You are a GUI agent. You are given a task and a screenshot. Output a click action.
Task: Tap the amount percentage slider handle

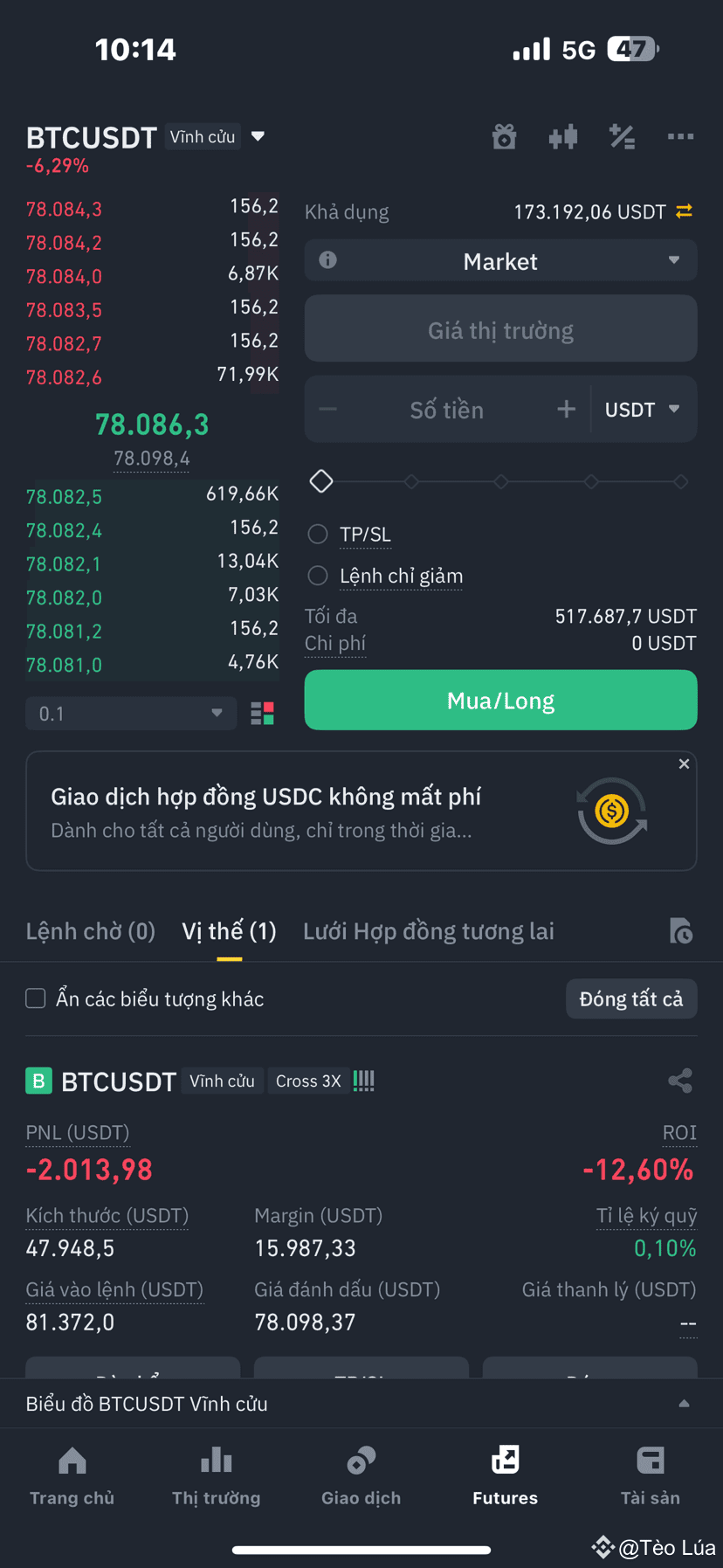coord(320,480)
